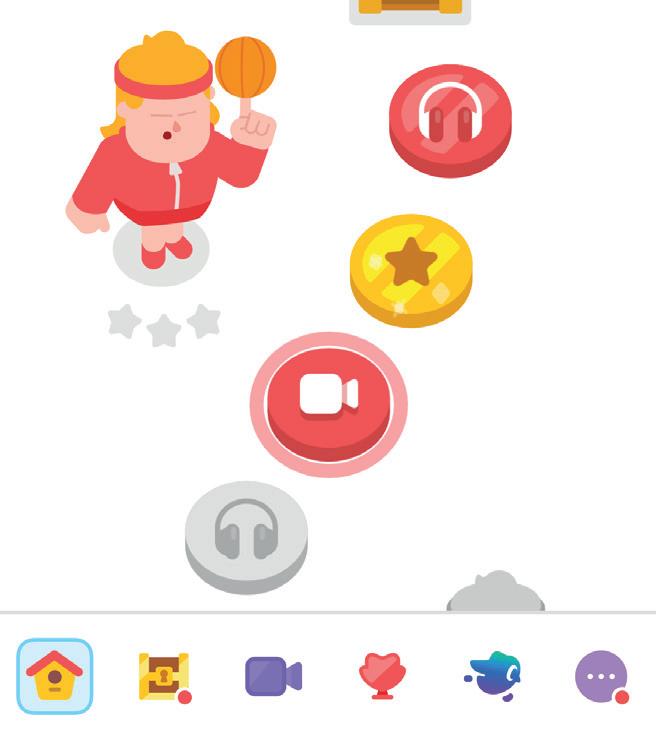Open the blue bird character tab
The height and width of the screenshot is (742, 656).
pos(492,676)
